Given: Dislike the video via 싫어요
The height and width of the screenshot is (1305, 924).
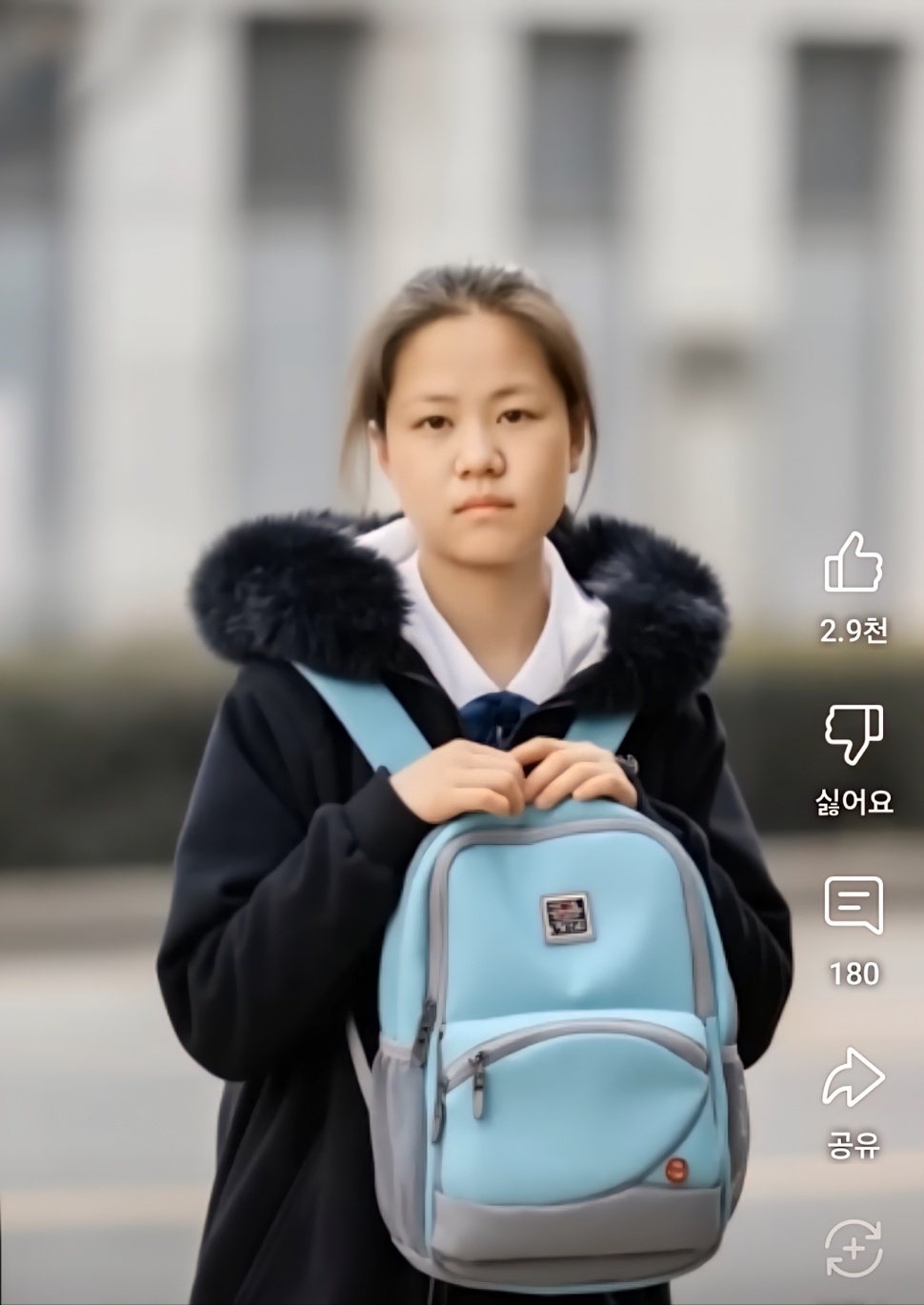Looking at the screenshot, I should [x=853, y=734].
